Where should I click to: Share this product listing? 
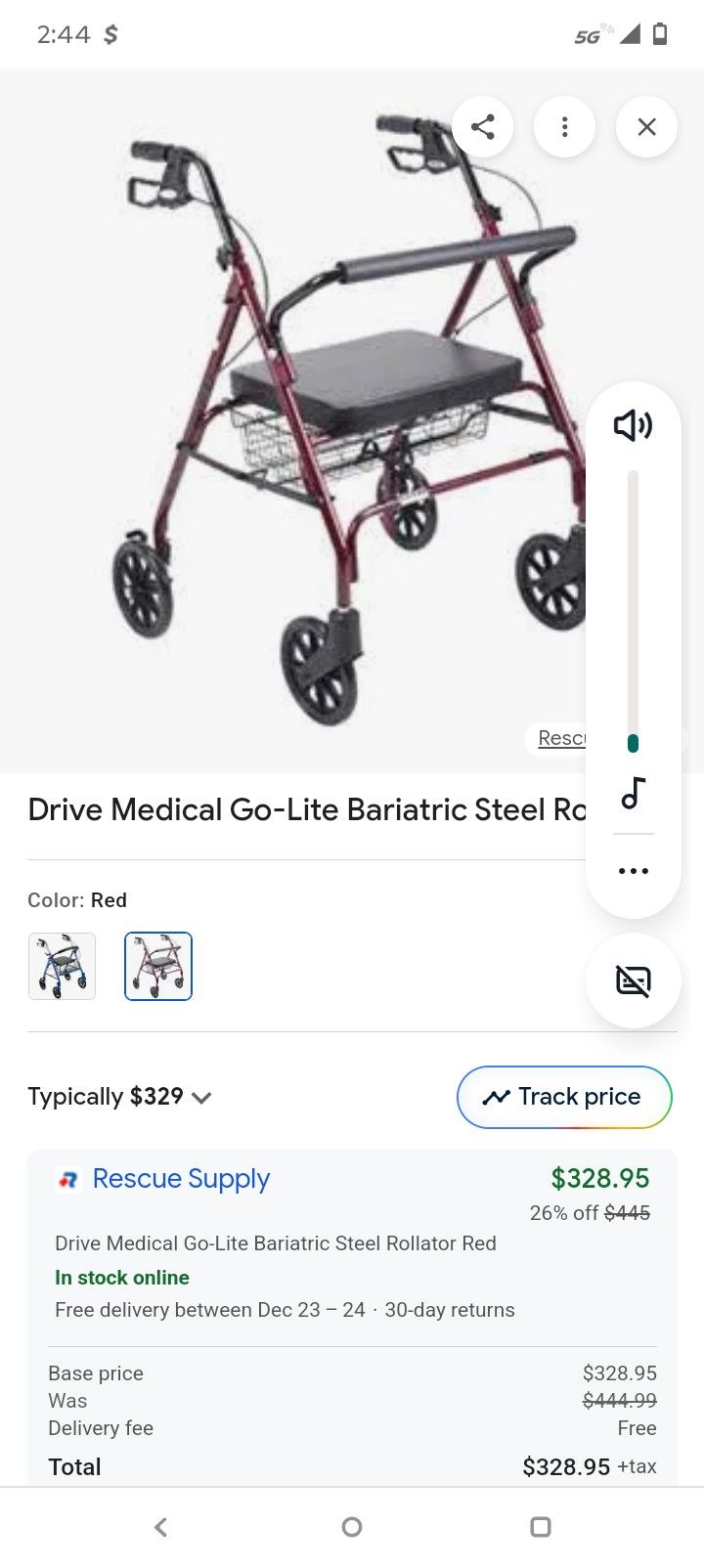click(x=483, y=127)
